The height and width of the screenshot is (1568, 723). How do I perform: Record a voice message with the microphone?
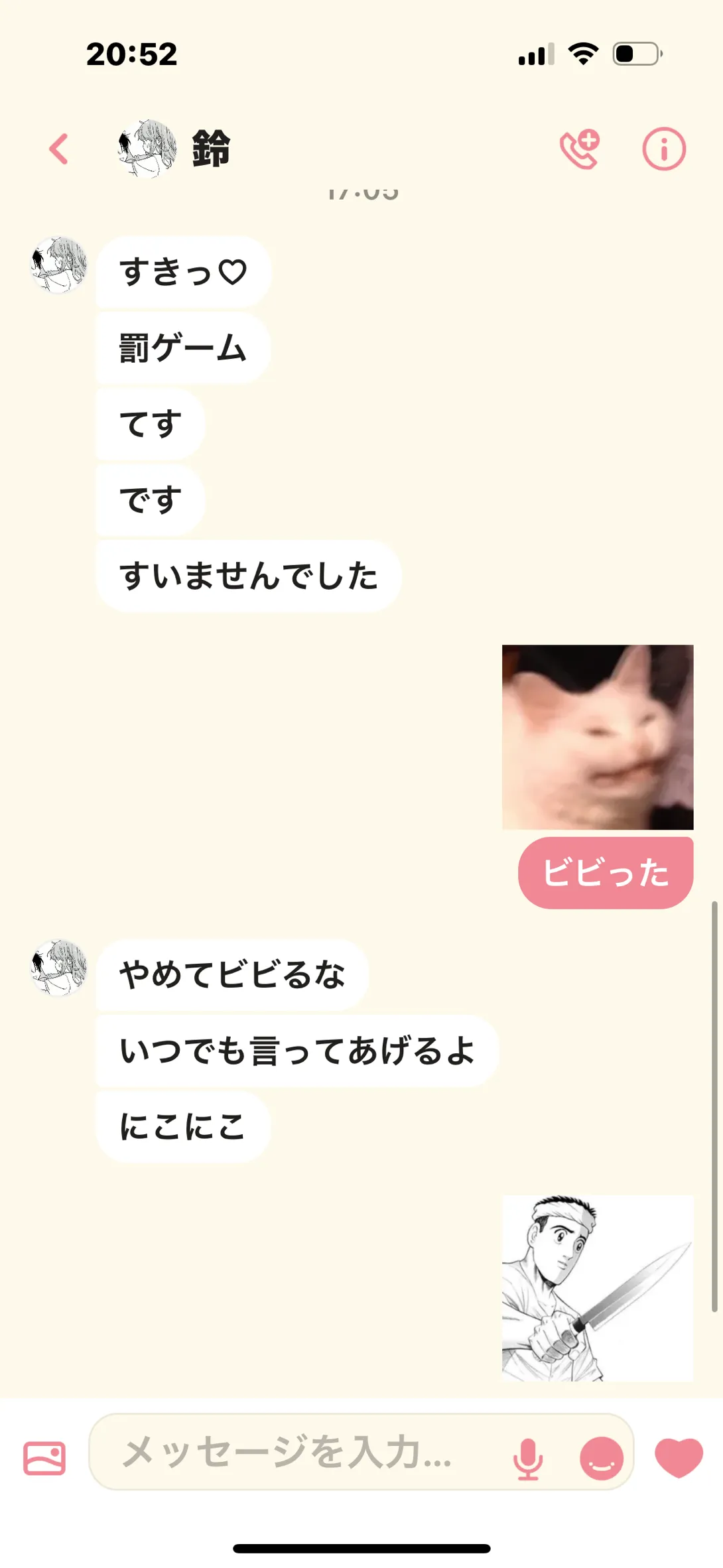point(528,1459)
